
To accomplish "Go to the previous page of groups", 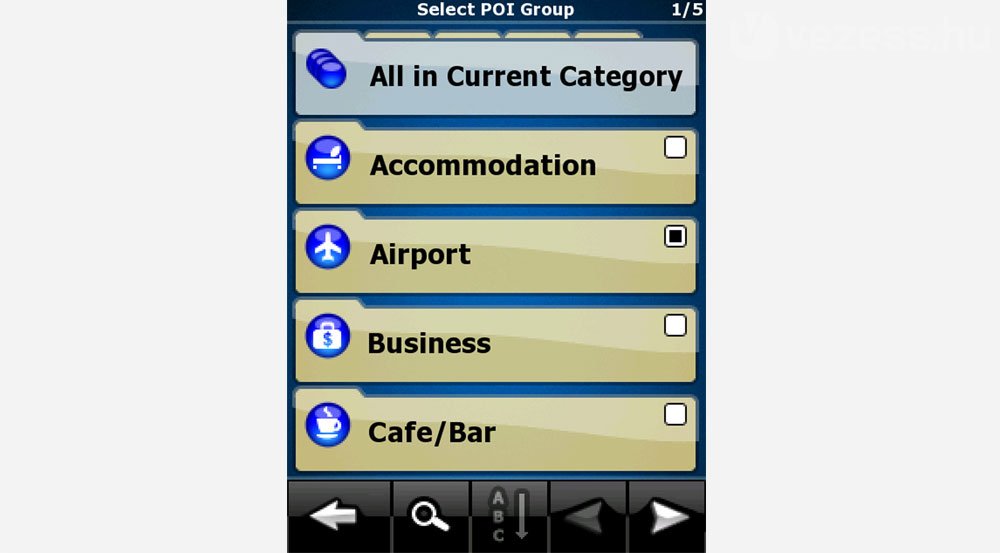I will 588,516.
